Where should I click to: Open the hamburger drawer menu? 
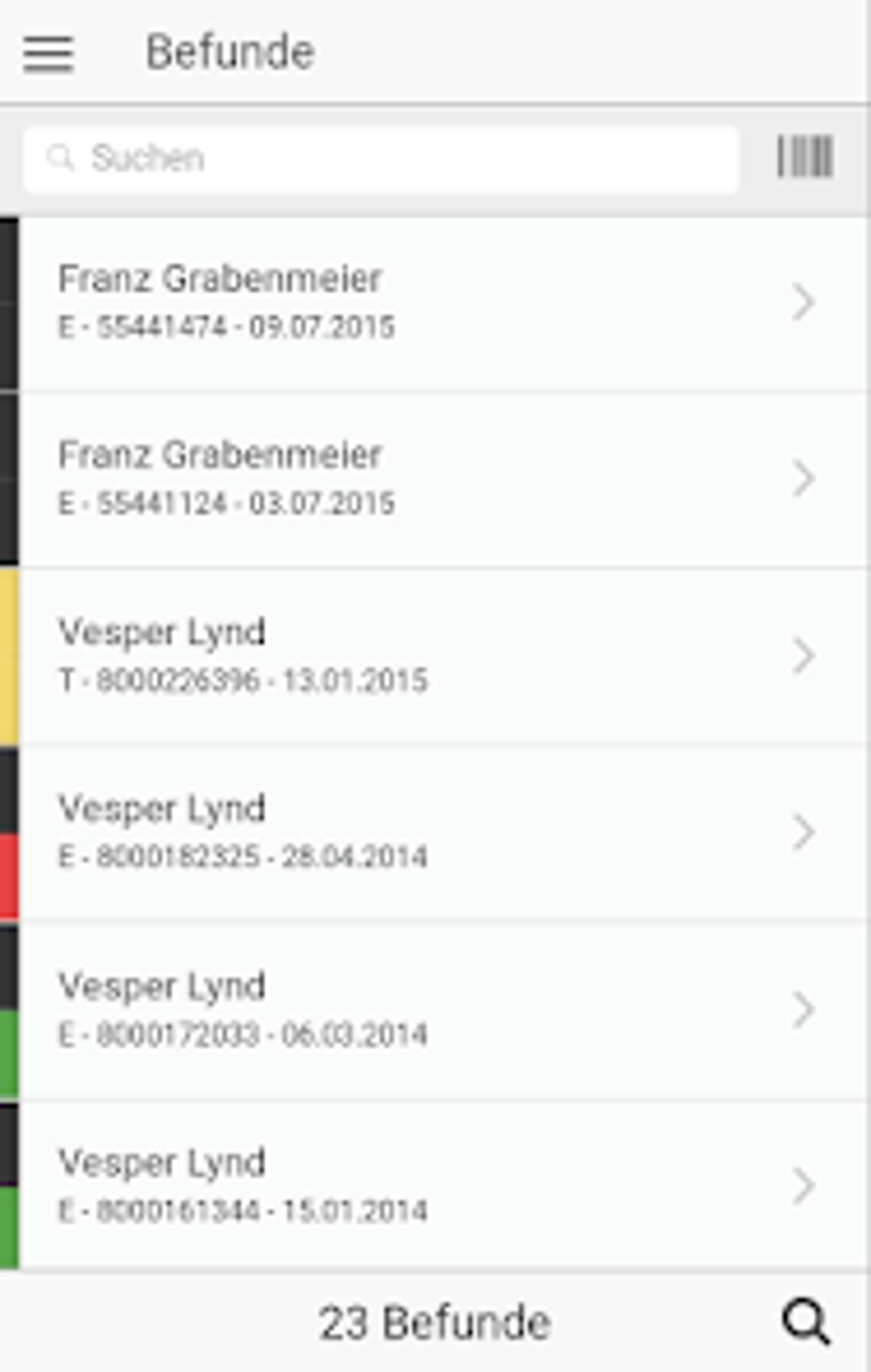[49, 53]
